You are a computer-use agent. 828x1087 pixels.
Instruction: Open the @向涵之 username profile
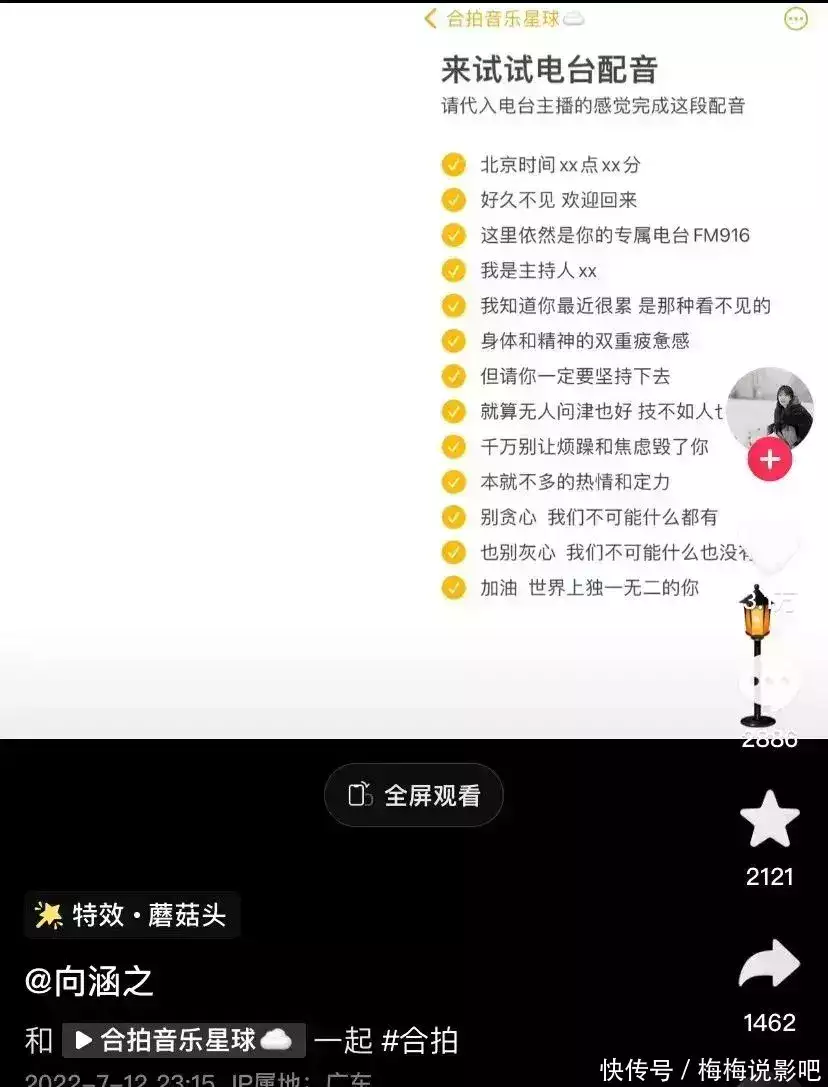click(90, 981)
